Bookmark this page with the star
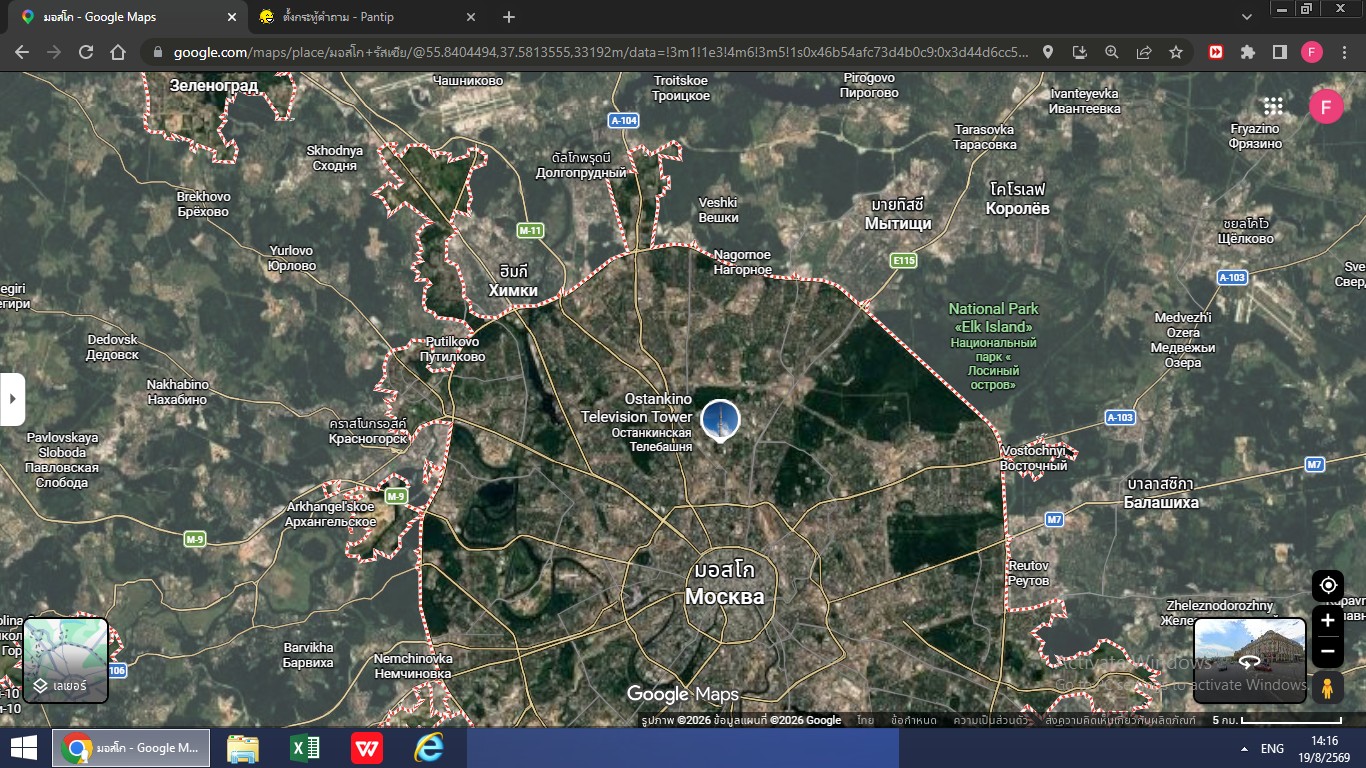Image resolution: width=1366 pixels, height=768 pixels. [1176, 52]
